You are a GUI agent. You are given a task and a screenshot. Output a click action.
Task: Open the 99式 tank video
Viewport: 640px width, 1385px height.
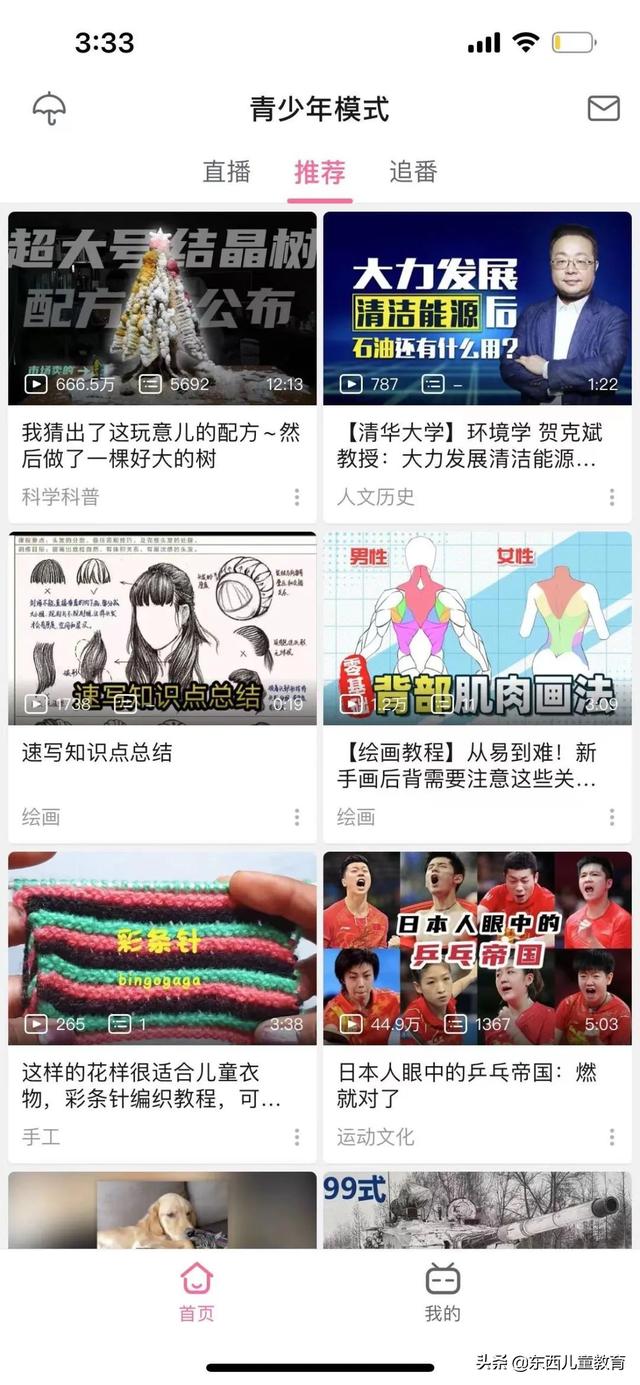pos(477,1210)
